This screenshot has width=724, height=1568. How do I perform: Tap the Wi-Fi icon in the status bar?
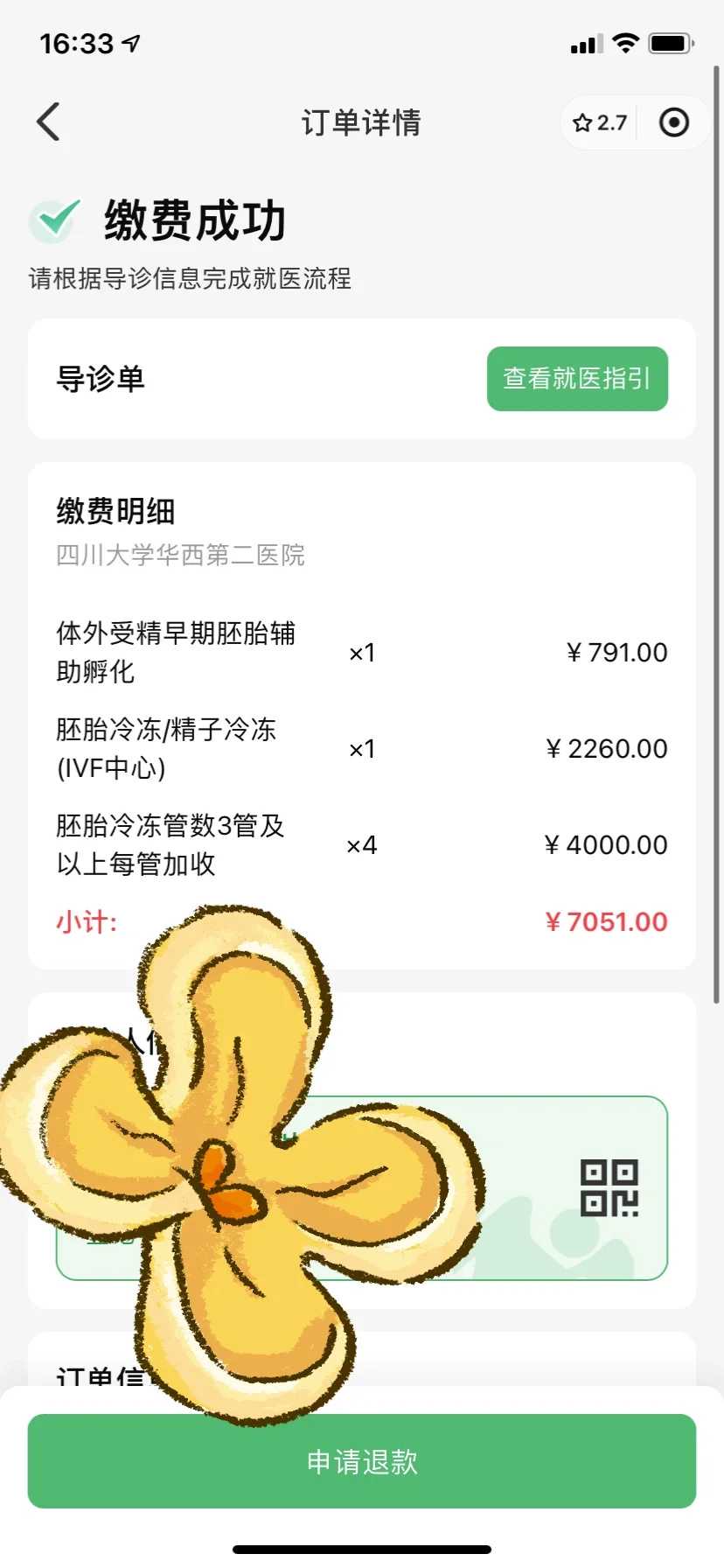[626, 42]
